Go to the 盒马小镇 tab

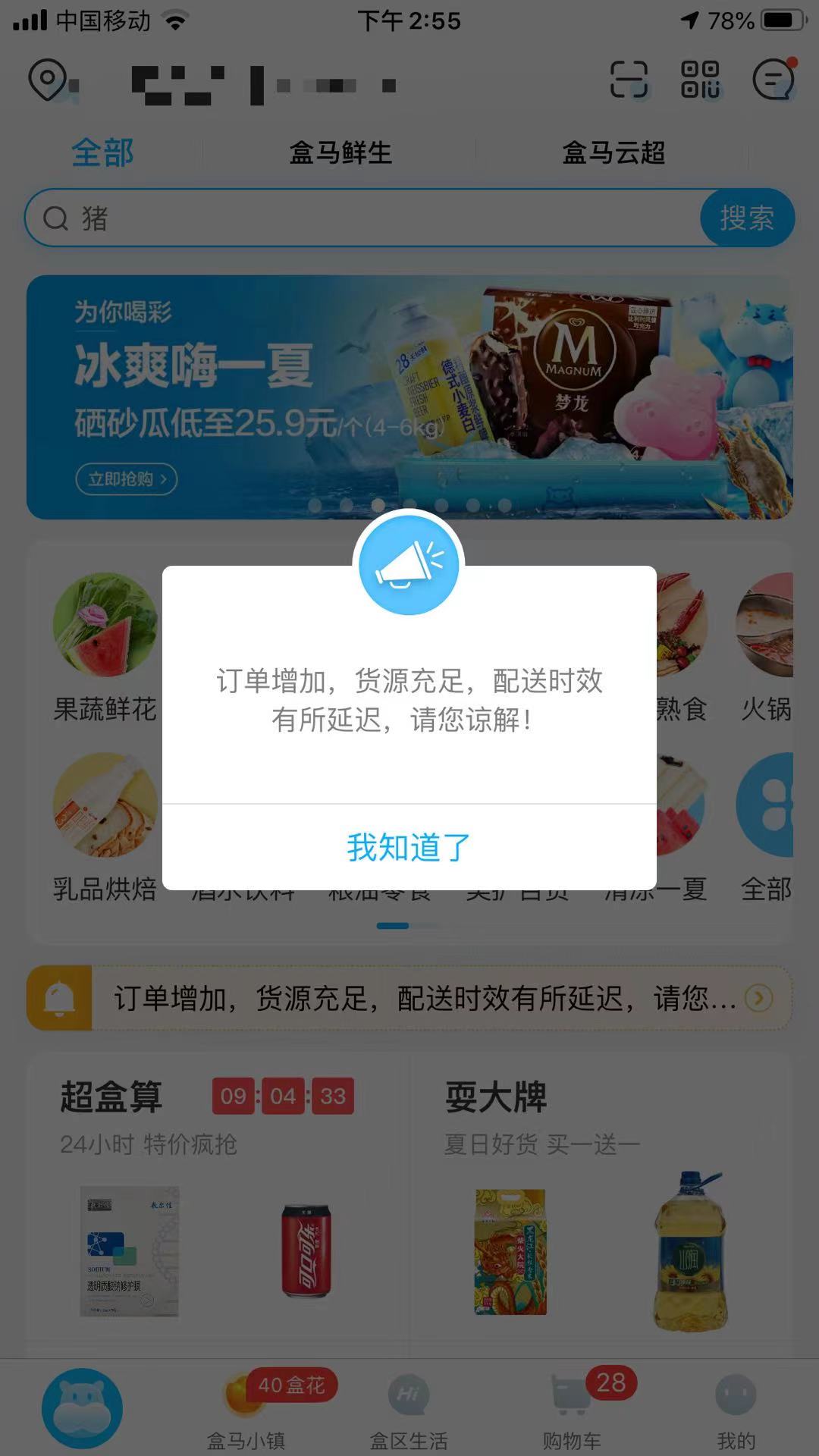click(246, 1410)
